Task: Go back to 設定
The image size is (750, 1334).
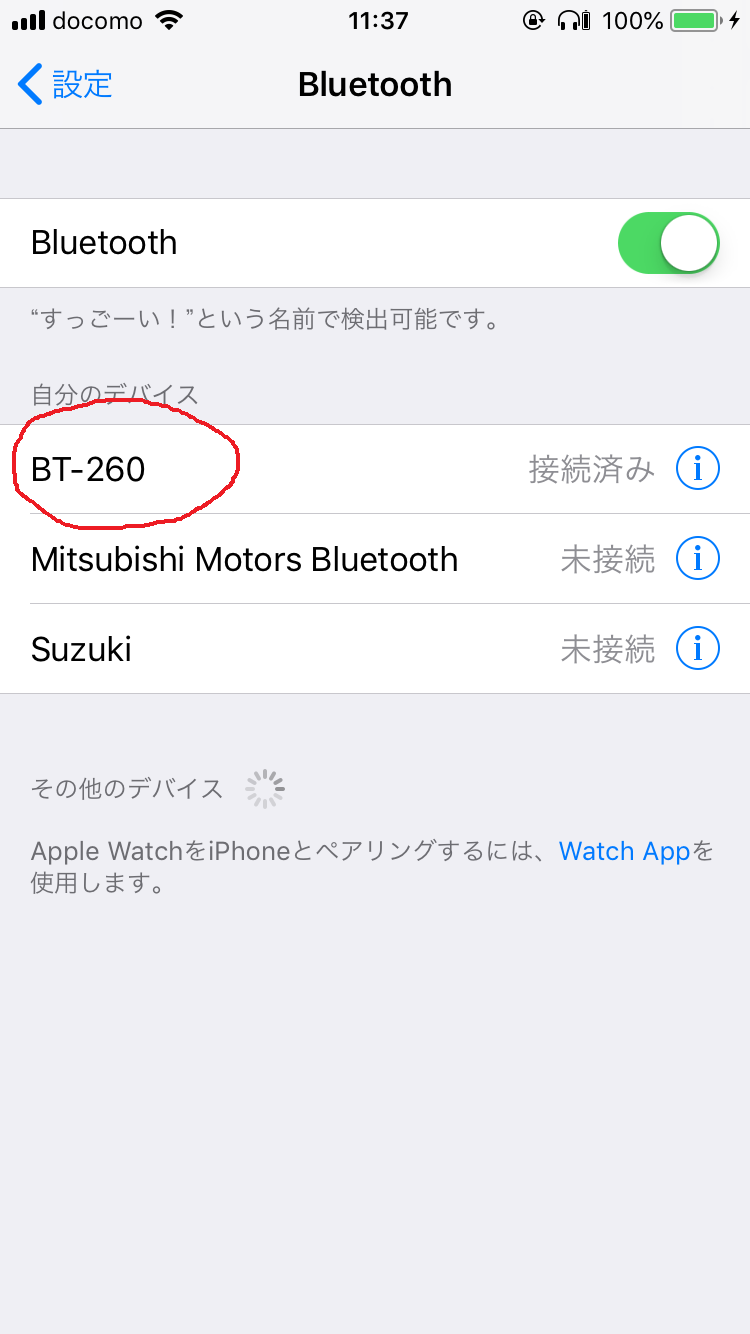Action: (65, 84)
